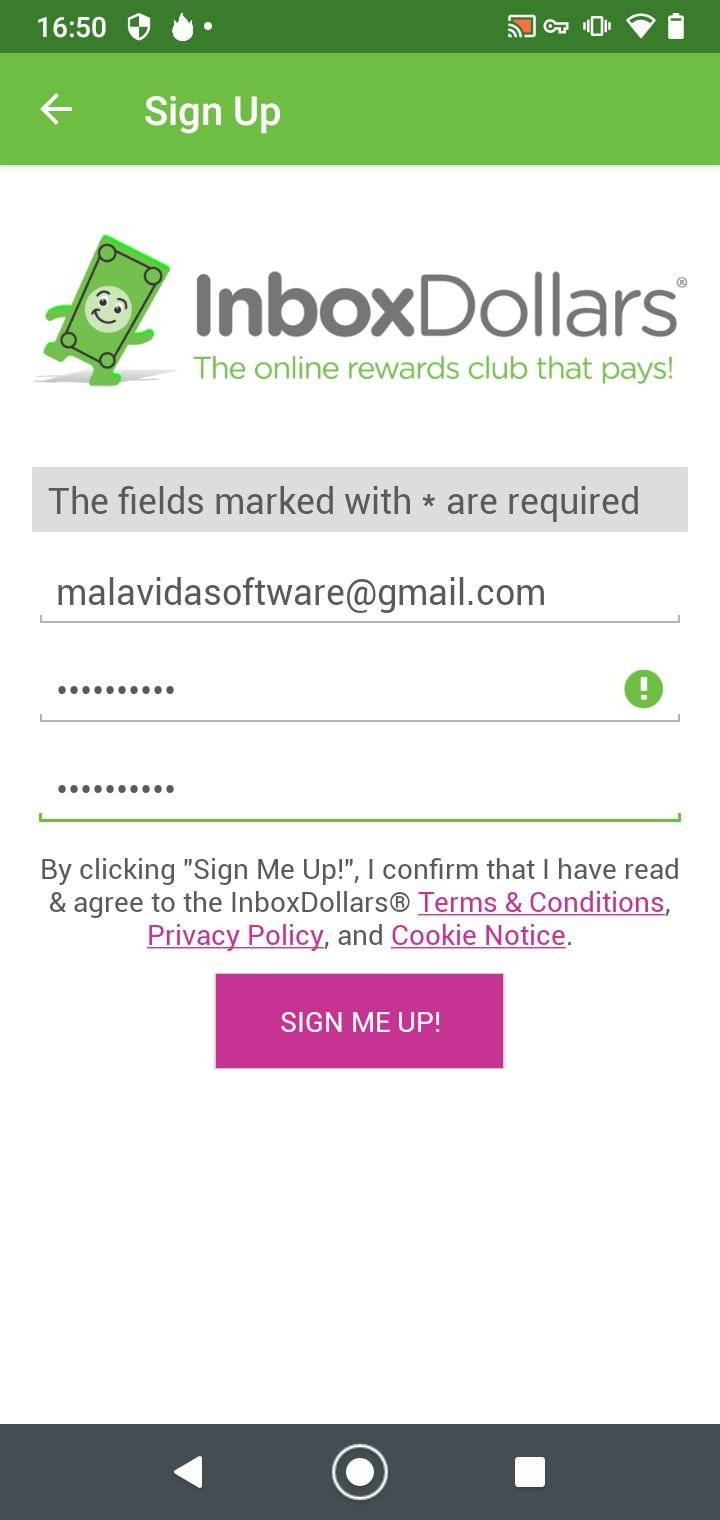
Task: Open the Privacy Policy link
Action: (x=236, y=935)
